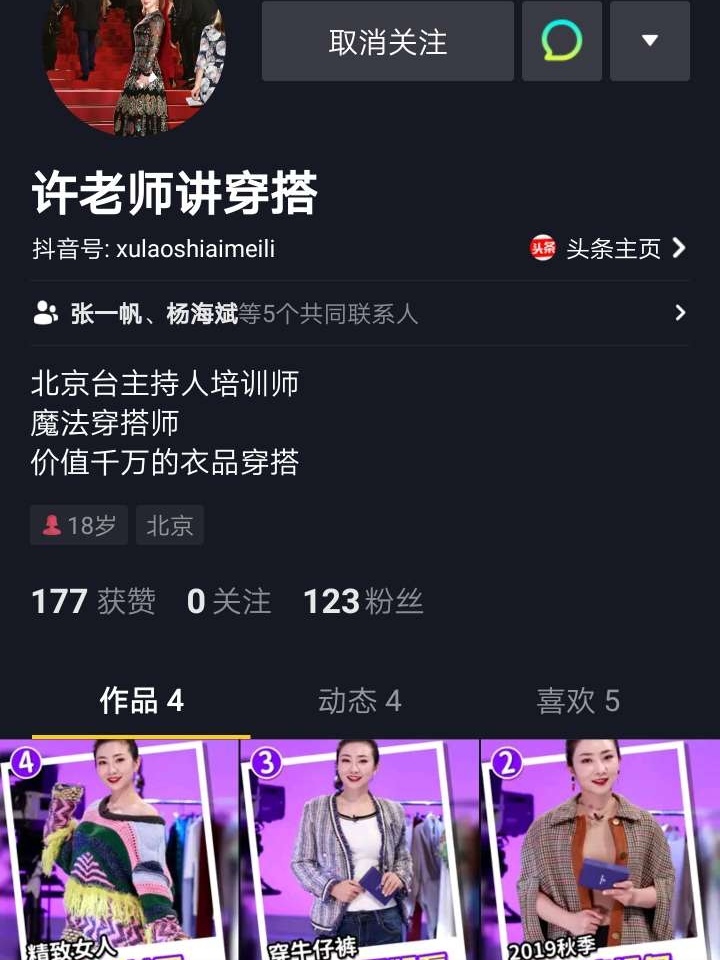Open private message chat icon
Viewport: 720px width, 960px height.
(x=561, y=42)
